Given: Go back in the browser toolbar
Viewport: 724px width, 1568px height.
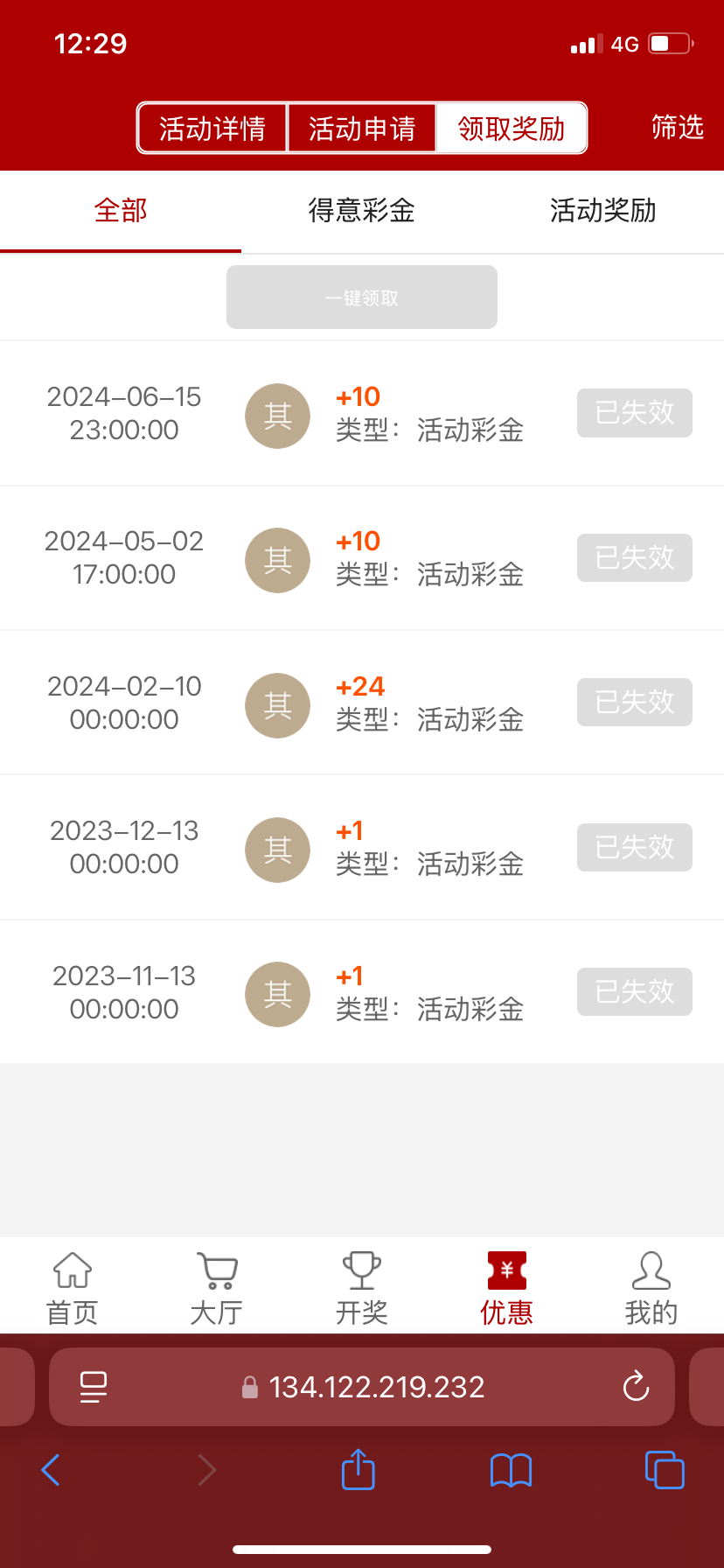Looking at the screenshot, I should (51, 1470).
